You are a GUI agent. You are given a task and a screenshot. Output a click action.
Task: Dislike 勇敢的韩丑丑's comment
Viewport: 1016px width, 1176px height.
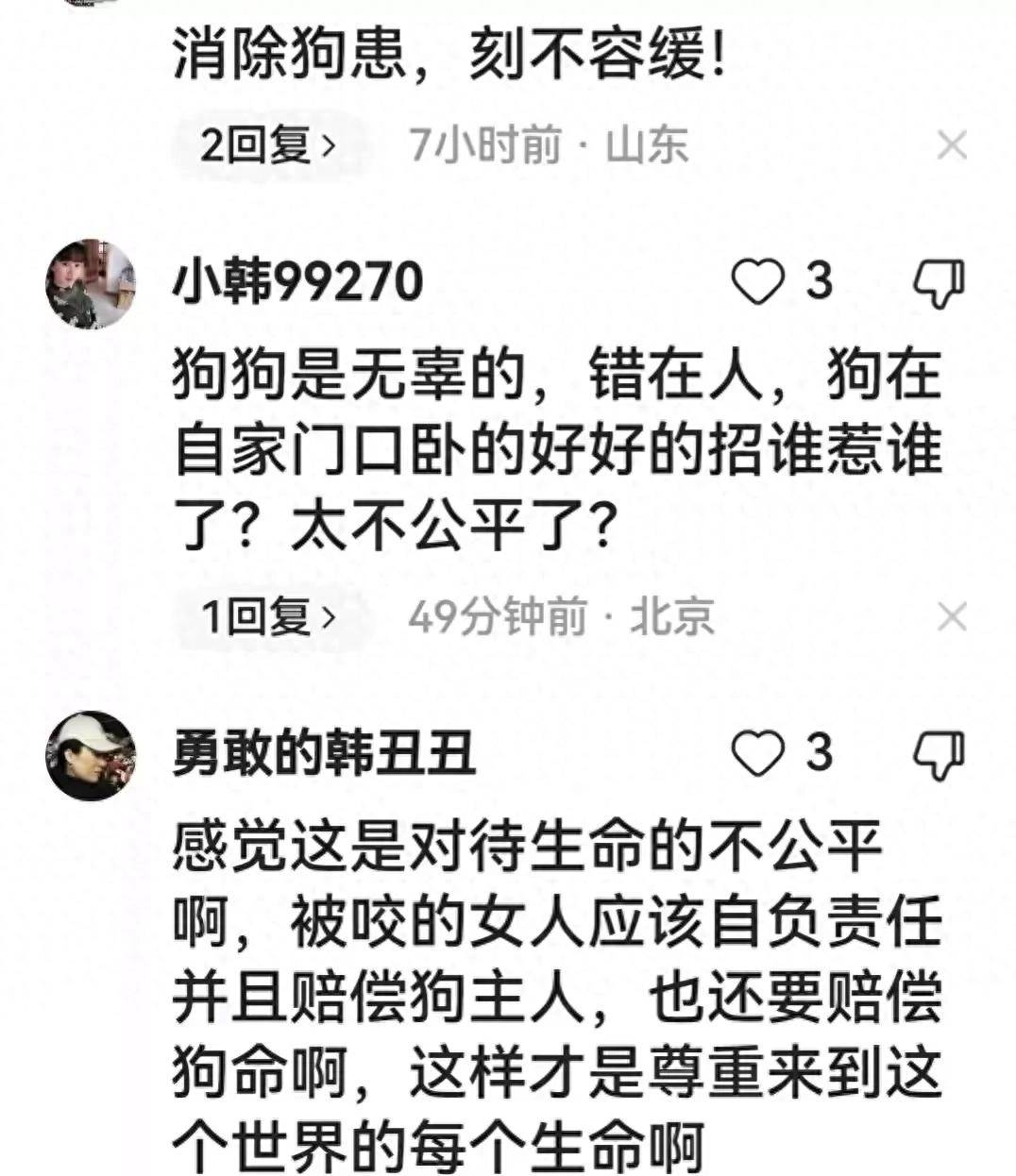tap(939, 754)
